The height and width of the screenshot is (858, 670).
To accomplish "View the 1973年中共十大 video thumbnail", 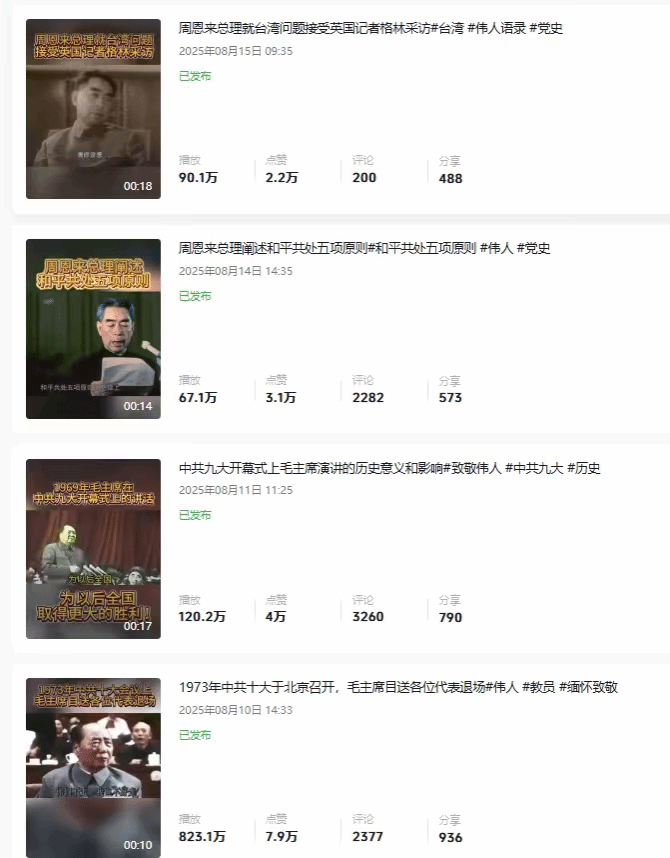I will 93,767.
